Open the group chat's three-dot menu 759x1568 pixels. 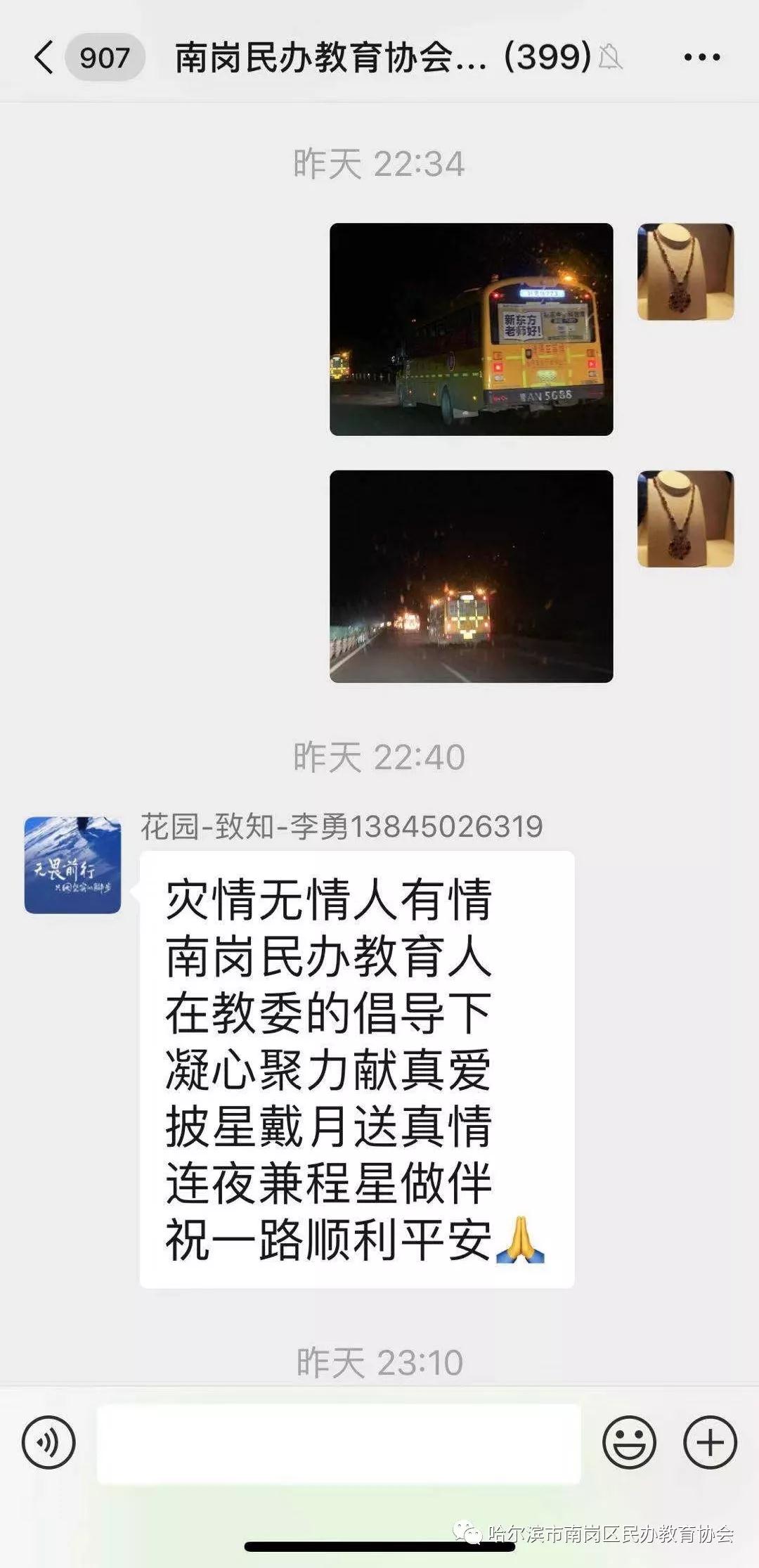701,57
